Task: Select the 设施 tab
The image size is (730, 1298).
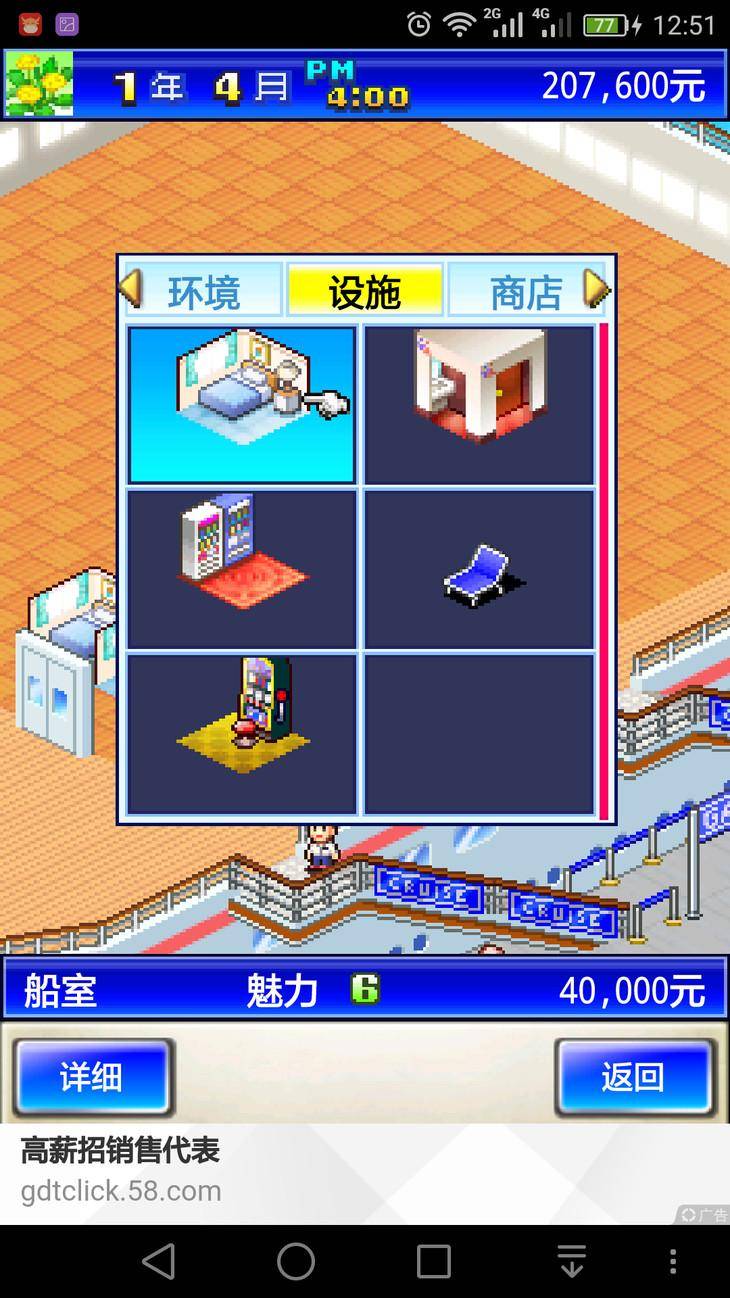Action: [x=365, y=292]
